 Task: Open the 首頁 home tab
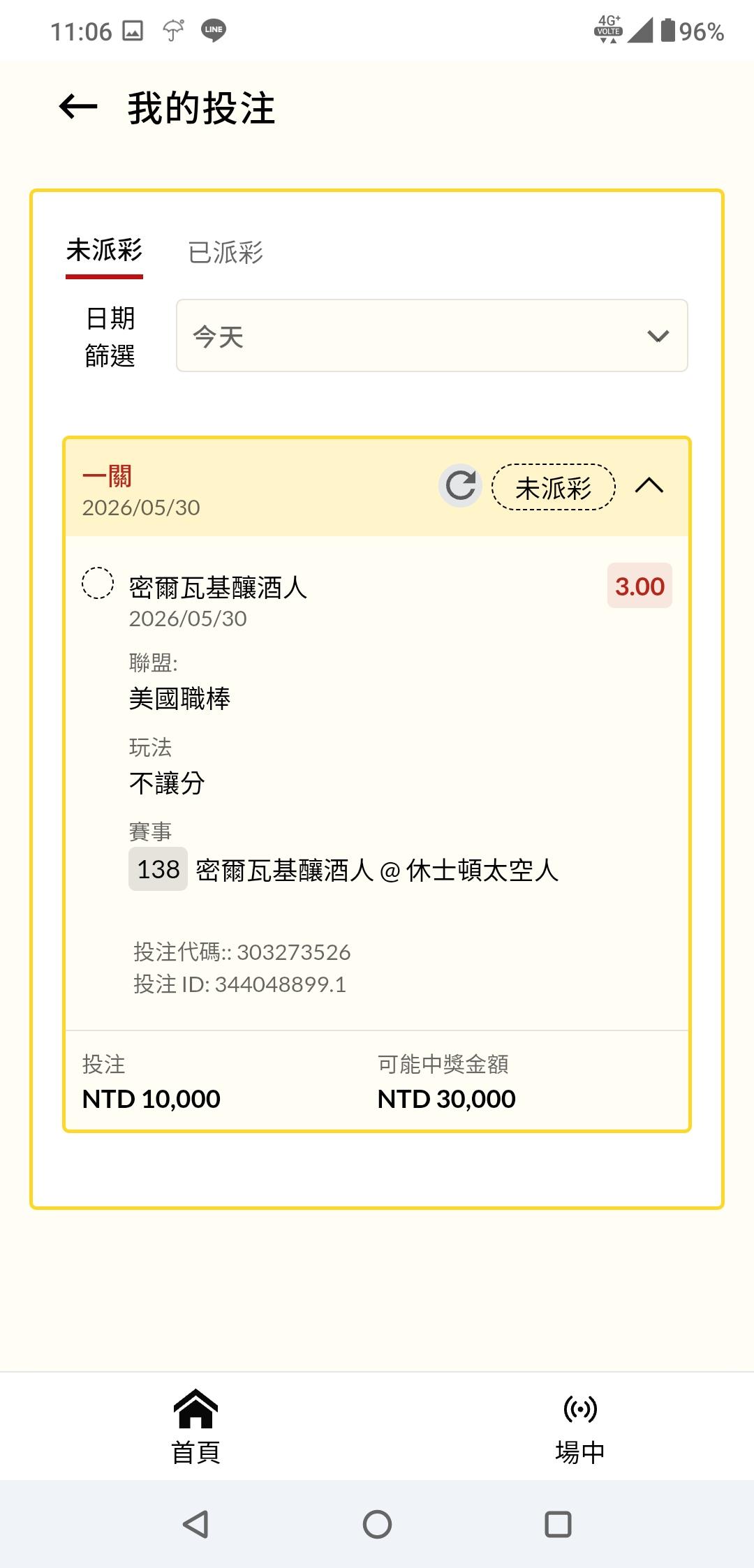pyautogui.click(x=196, y=1426)
